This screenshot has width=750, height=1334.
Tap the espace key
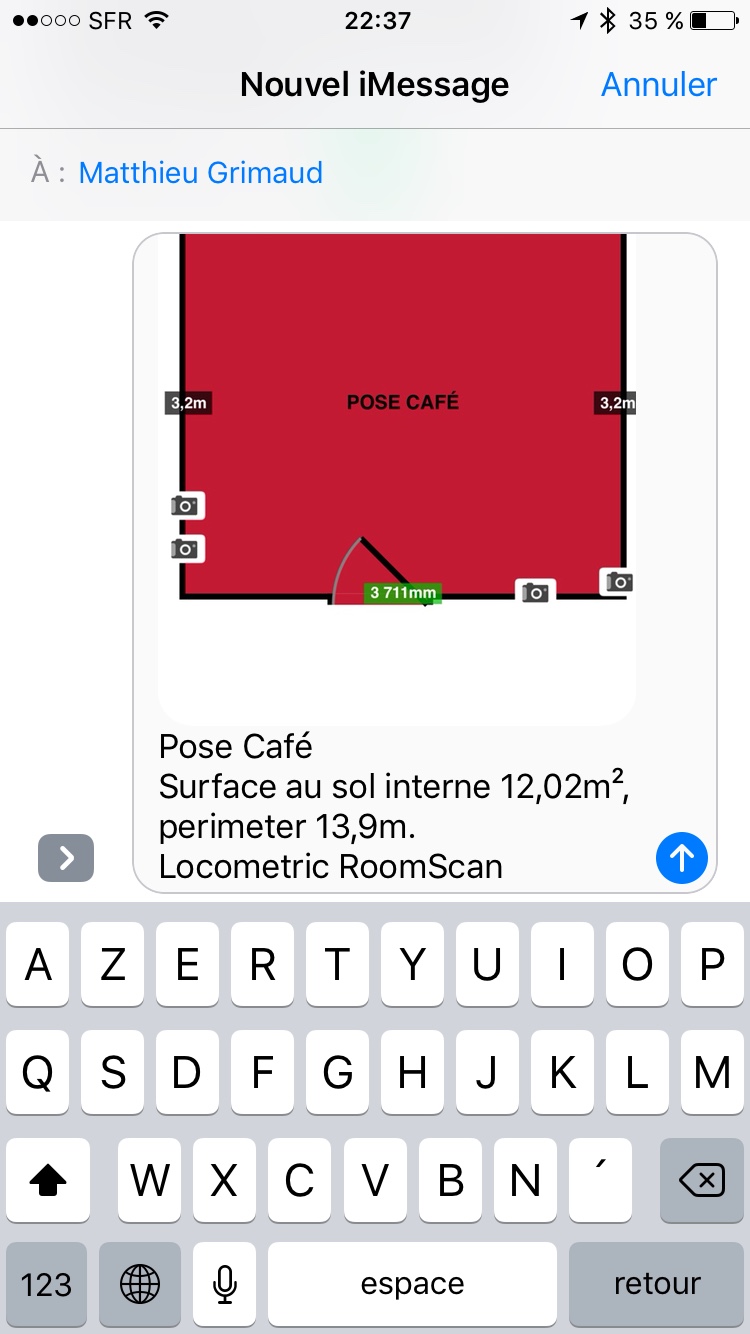(x=412, y=1284)
